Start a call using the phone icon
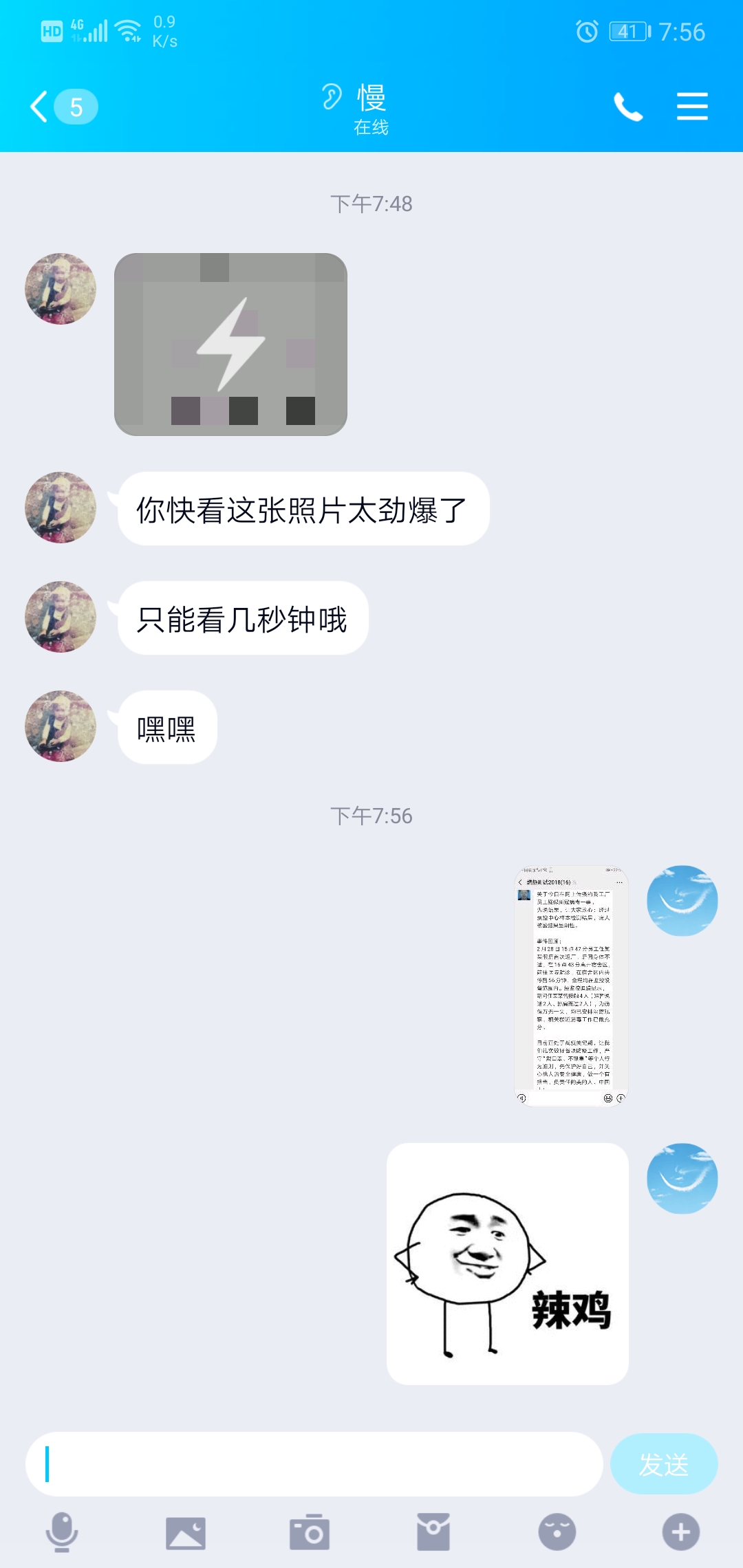 627,106
